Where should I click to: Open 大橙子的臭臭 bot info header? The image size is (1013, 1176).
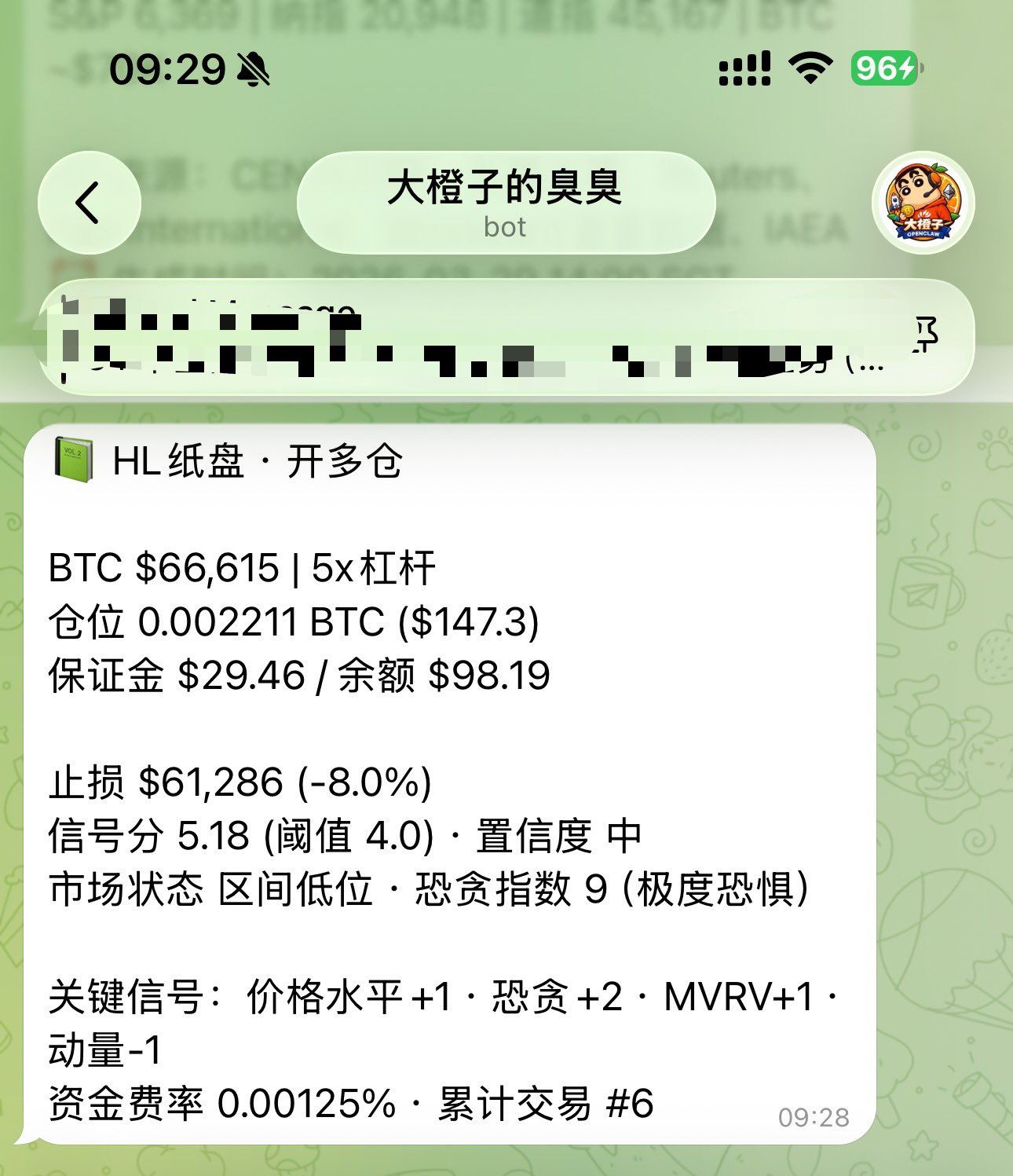click(505, 203)
